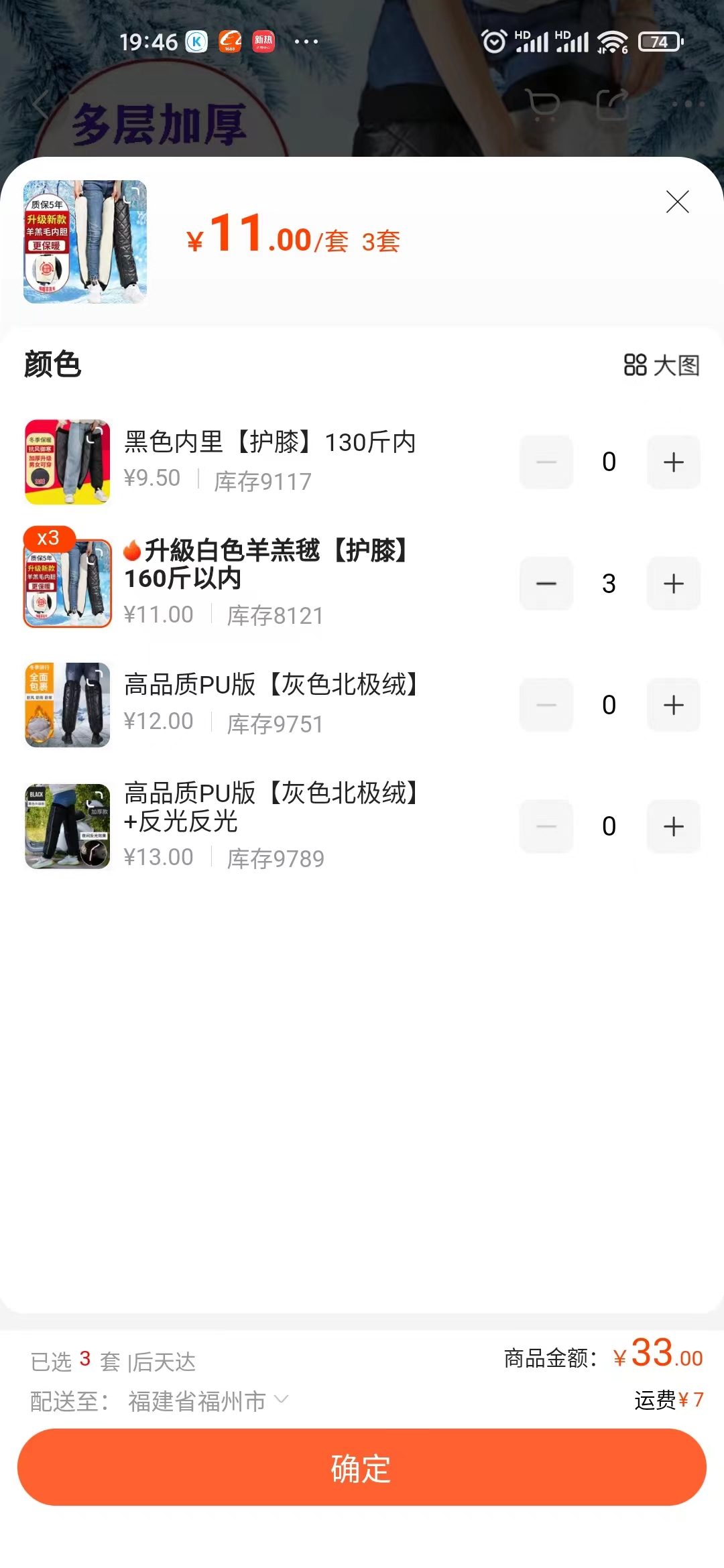Increase quantity of 高品质PU版【灰色北极绒】+反光反光
Viewport: 724px width, 1568px height.
pos(673,826)
